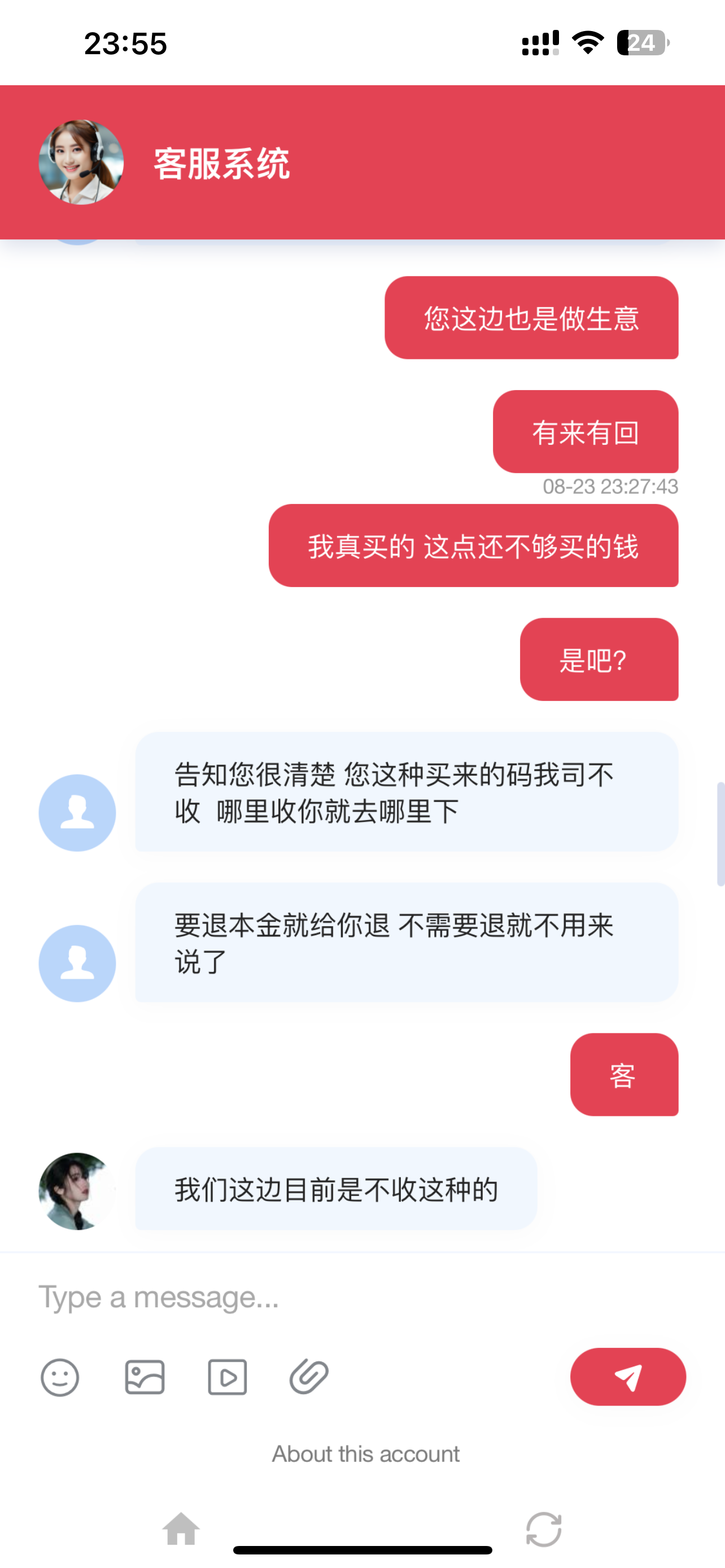Open the customer service avatar in header
The image size is (725, 1568).
(81, 163)
